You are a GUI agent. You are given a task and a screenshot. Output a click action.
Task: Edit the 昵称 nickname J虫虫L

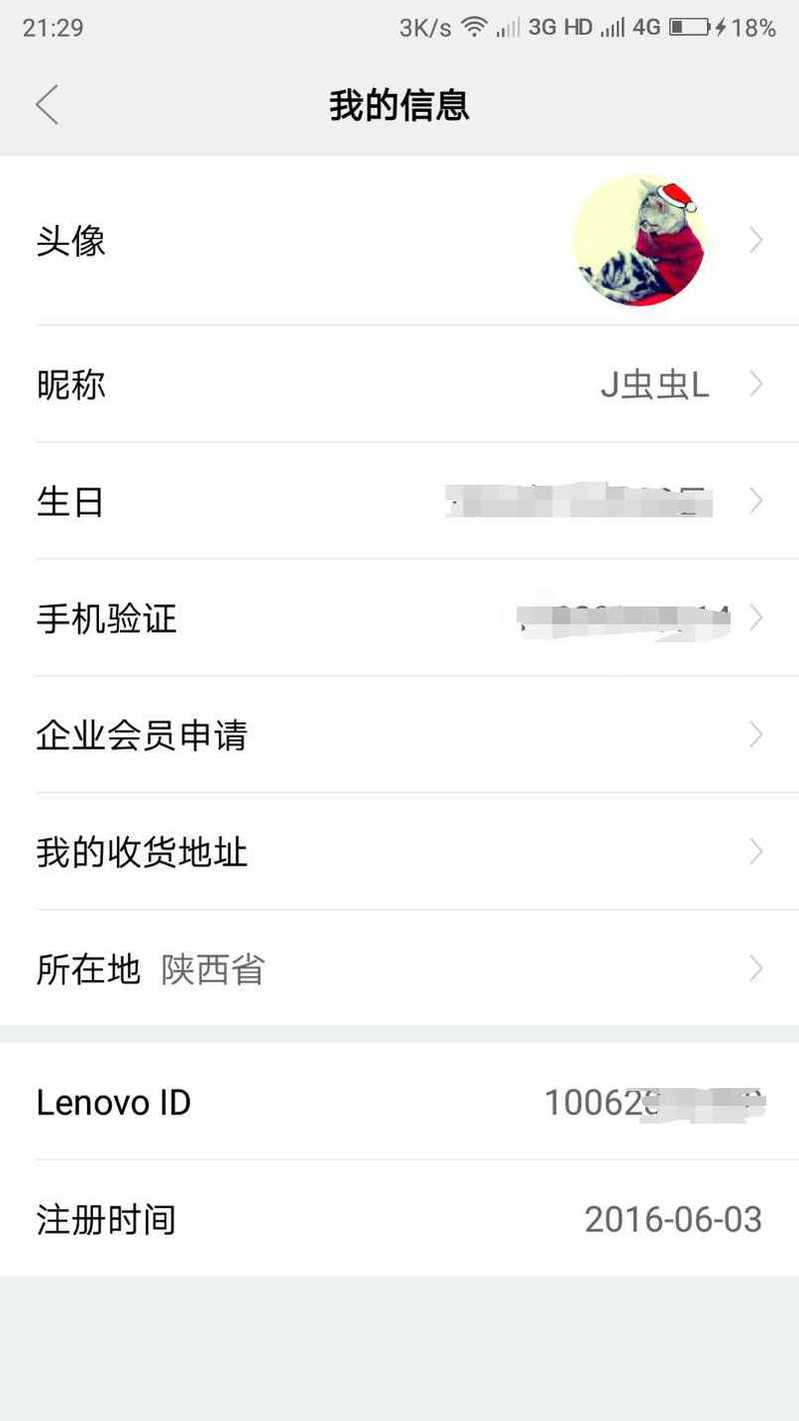click(400, 384)
